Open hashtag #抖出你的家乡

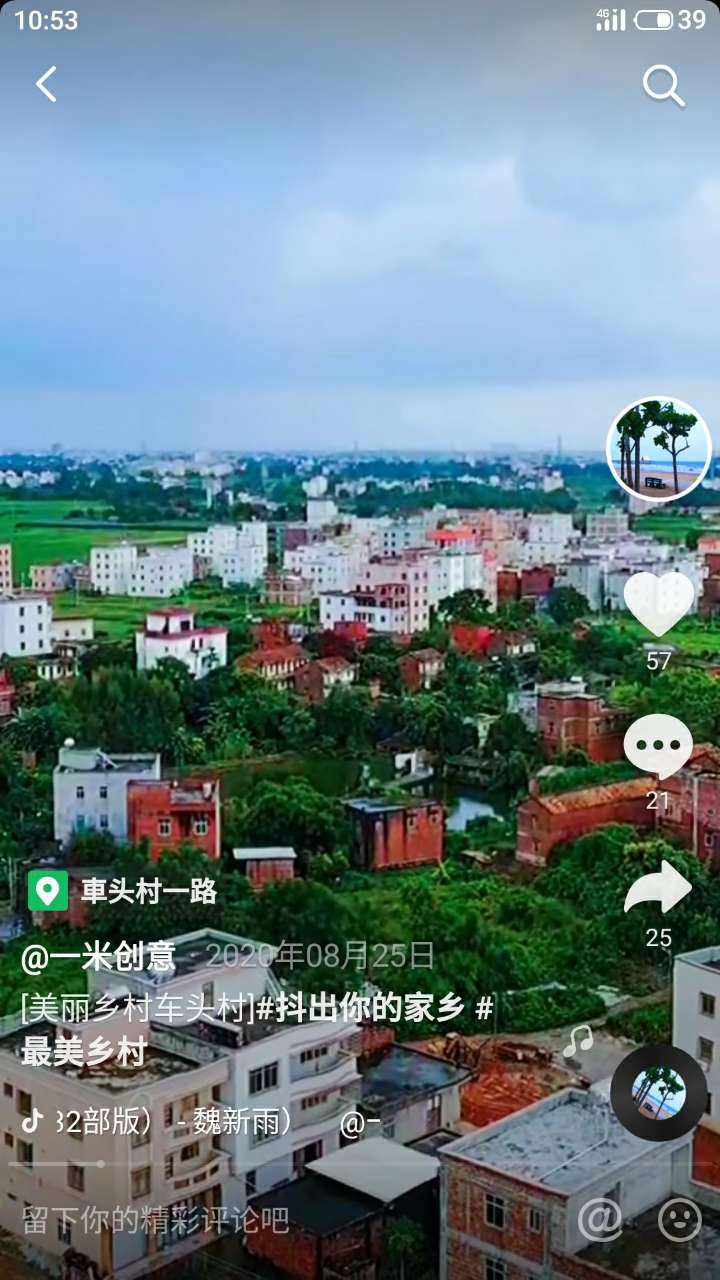pyautogui.click(x=360, y=1008)
